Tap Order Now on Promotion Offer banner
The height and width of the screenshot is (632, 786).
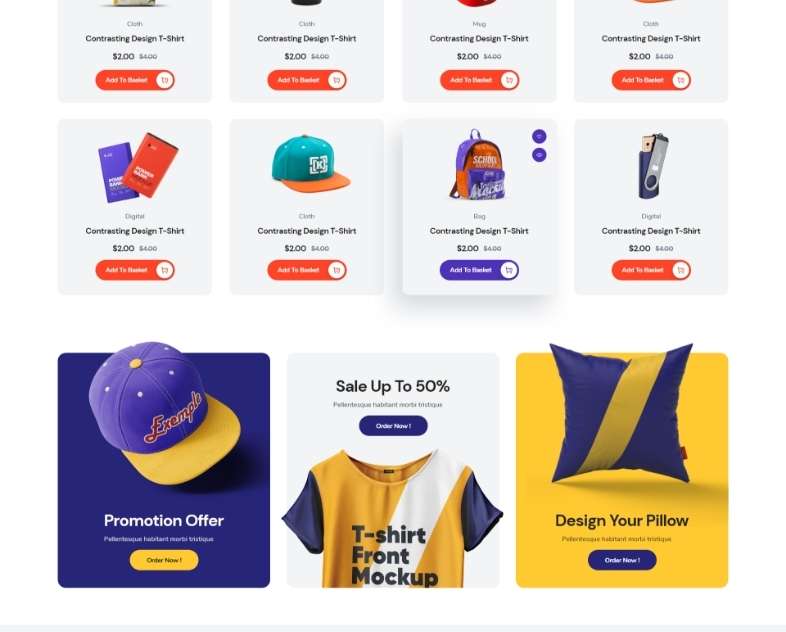(x=164, y=560)
